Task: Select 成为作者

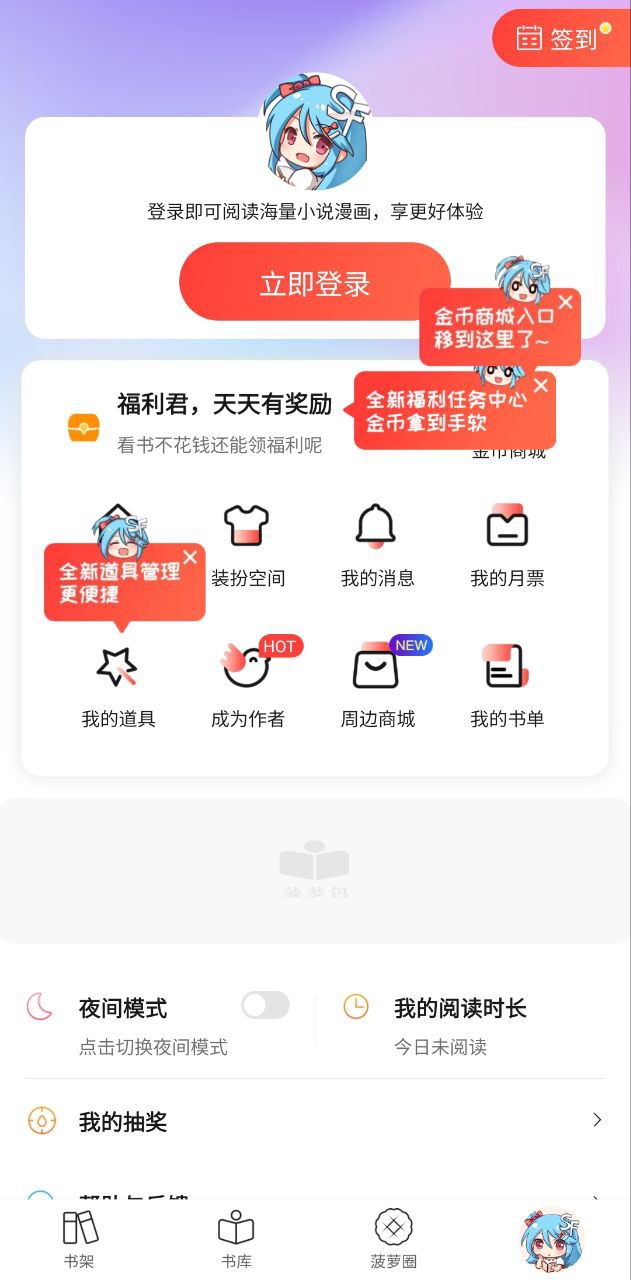Action: (248, 686)
